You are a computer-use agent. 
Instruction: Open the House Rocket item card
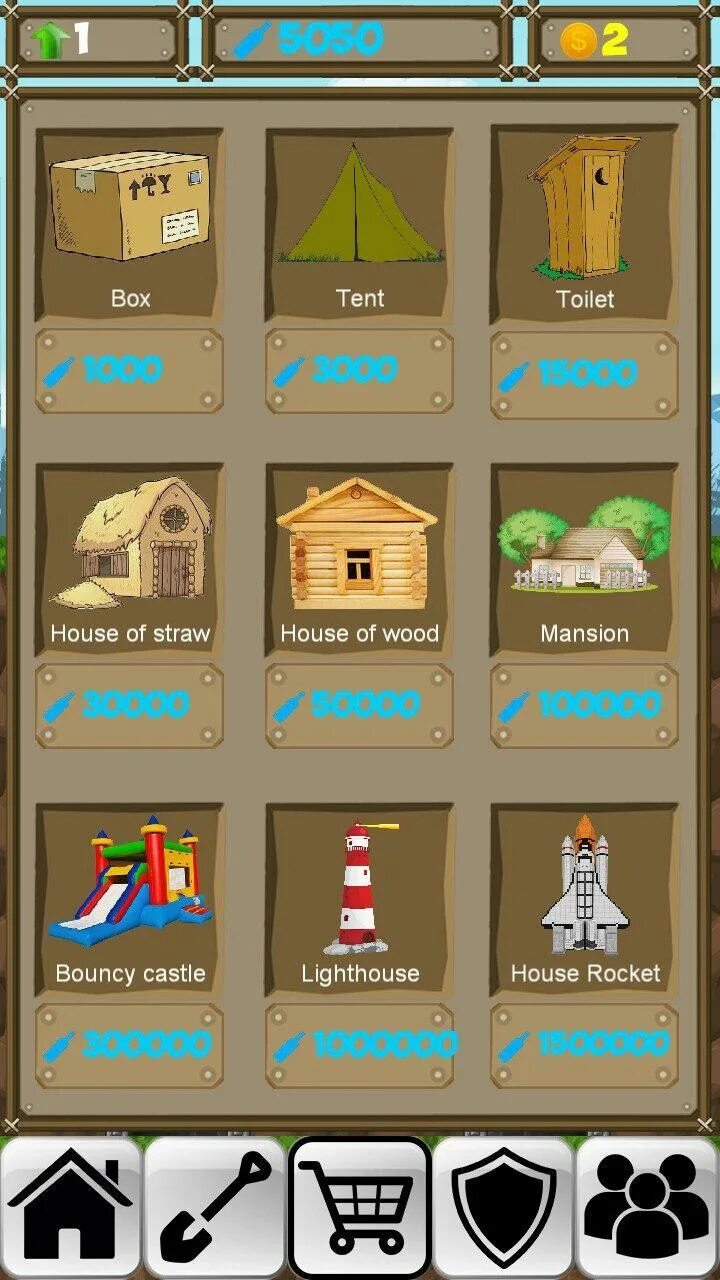pos(584,900)
